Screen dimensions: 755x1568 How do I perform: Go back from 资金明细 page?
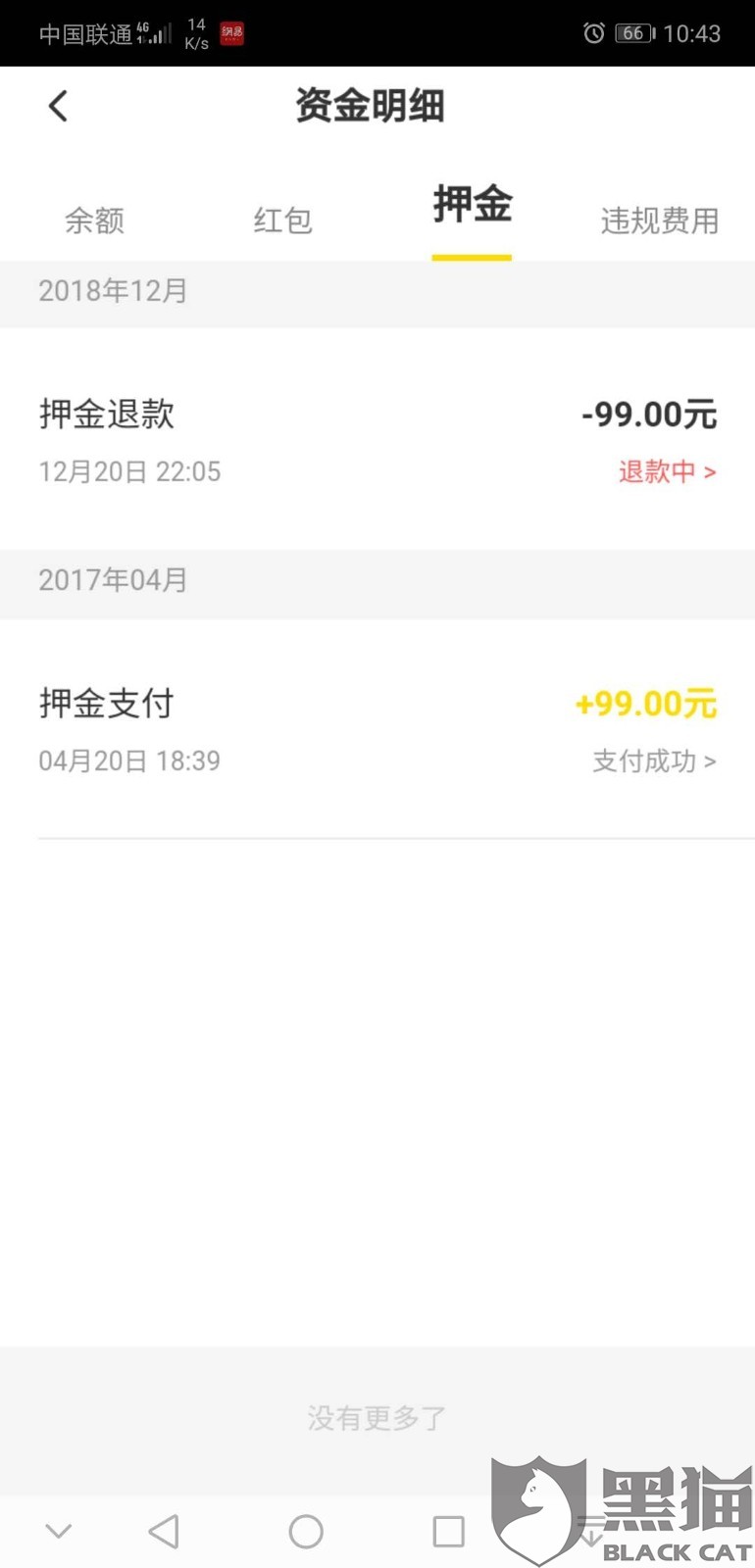click(58, 106)
